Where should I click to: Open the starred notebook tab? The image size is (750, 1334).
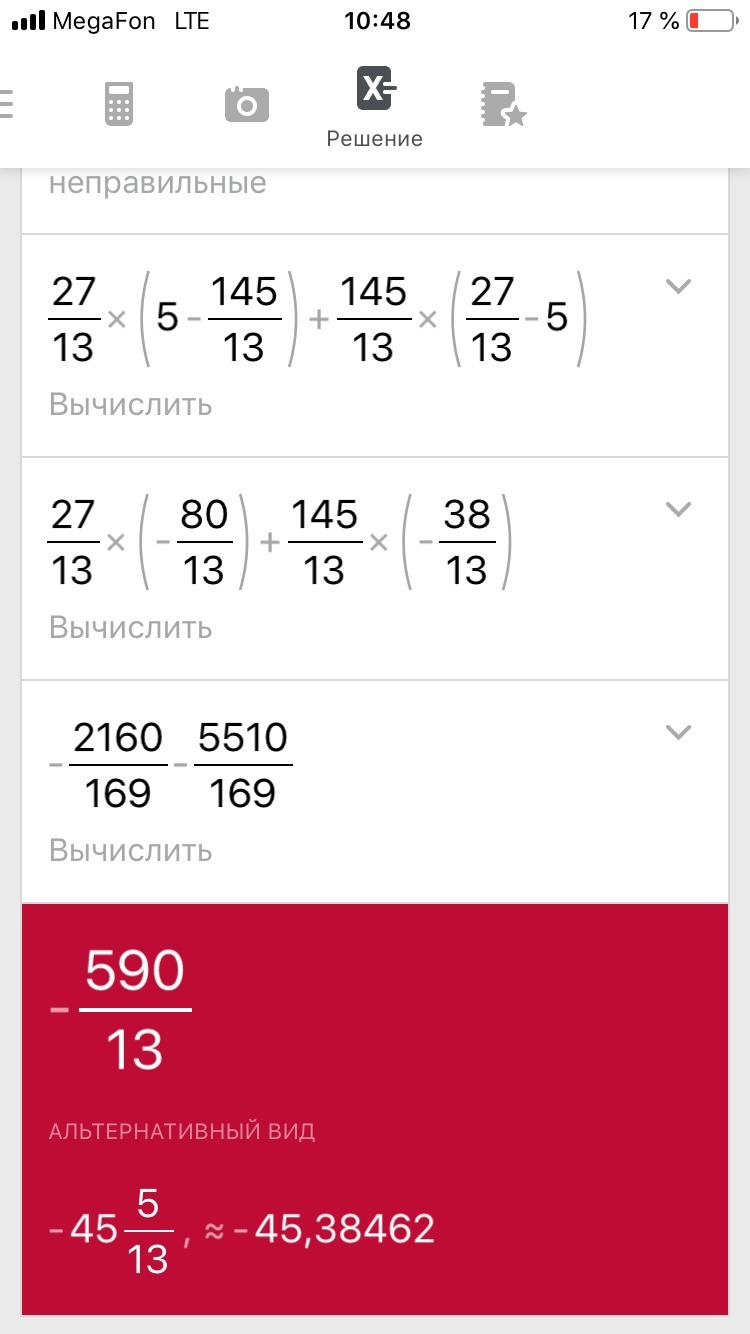502,103
